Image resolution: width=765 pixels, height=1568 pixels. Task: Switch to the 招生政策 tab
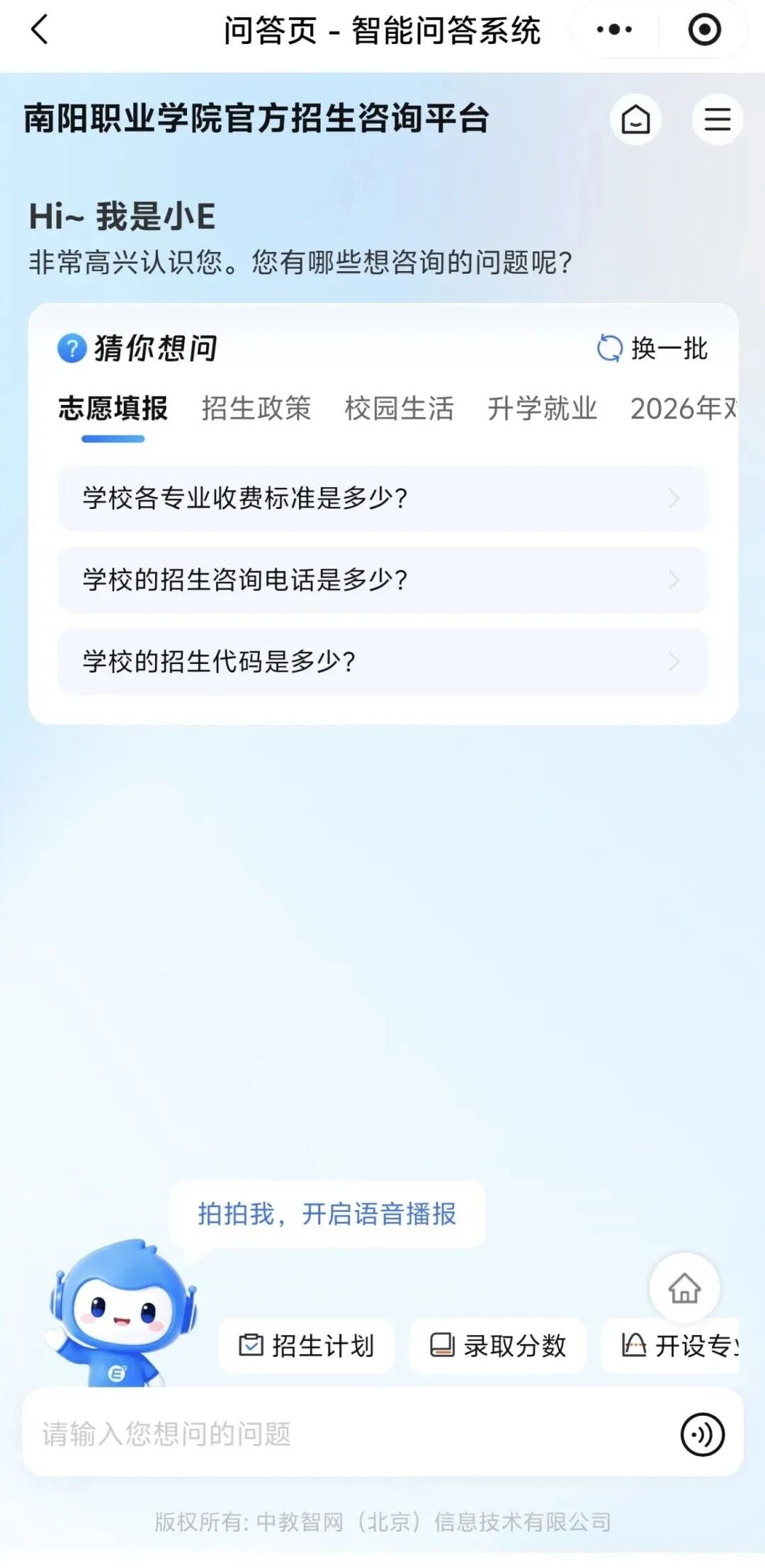pos(256,408)
